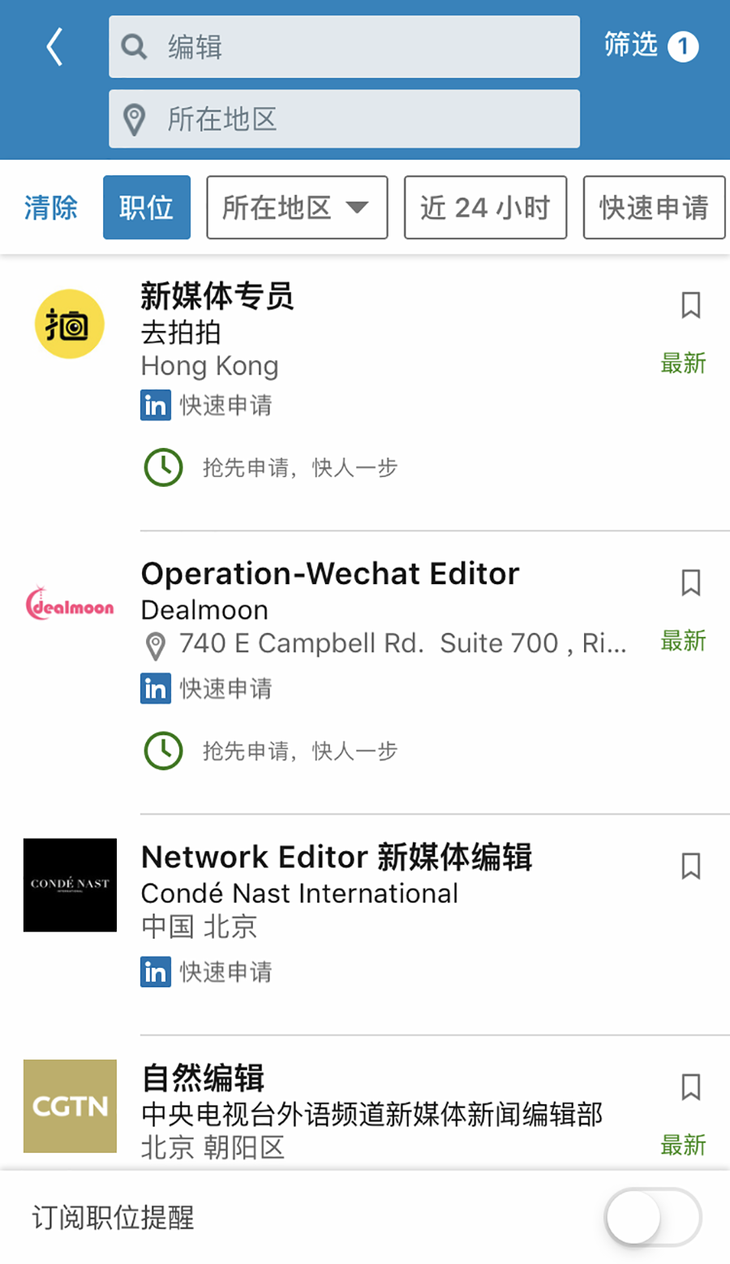Expand the 所在地区 dropdown chip
Image resolution: width=730 pixels, height=1264 pixels.
pyautogui.click(x=297, y=208)
